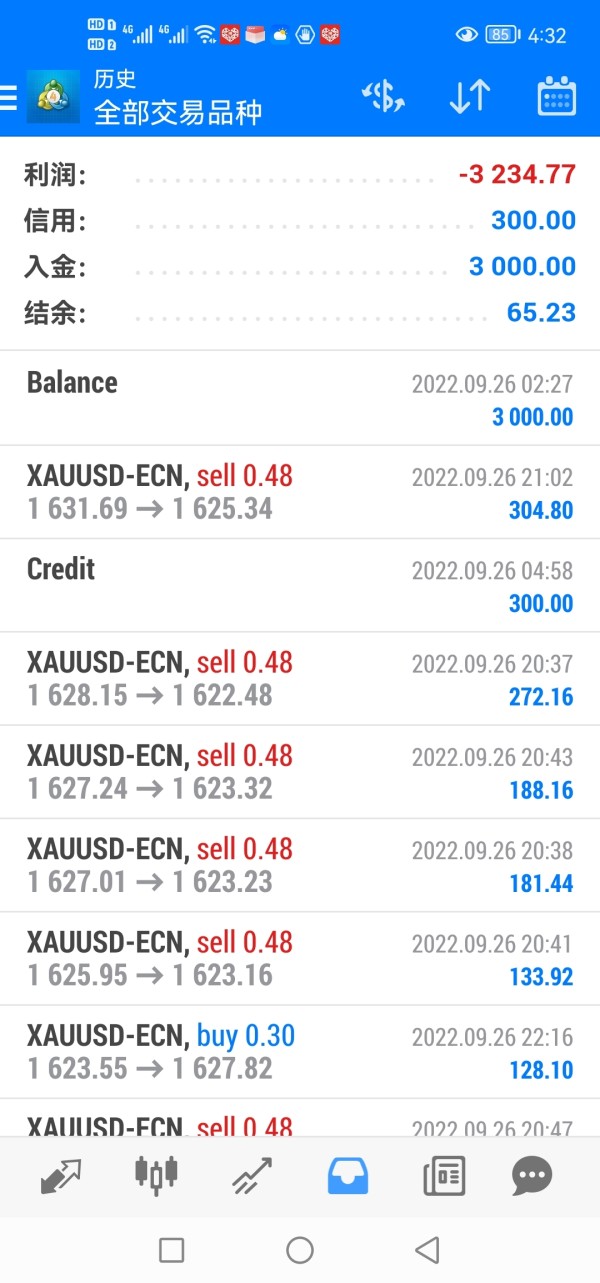Go to the home screen
The width and height of the screenshot is (600, 1283).
(x=300, y=1249)
